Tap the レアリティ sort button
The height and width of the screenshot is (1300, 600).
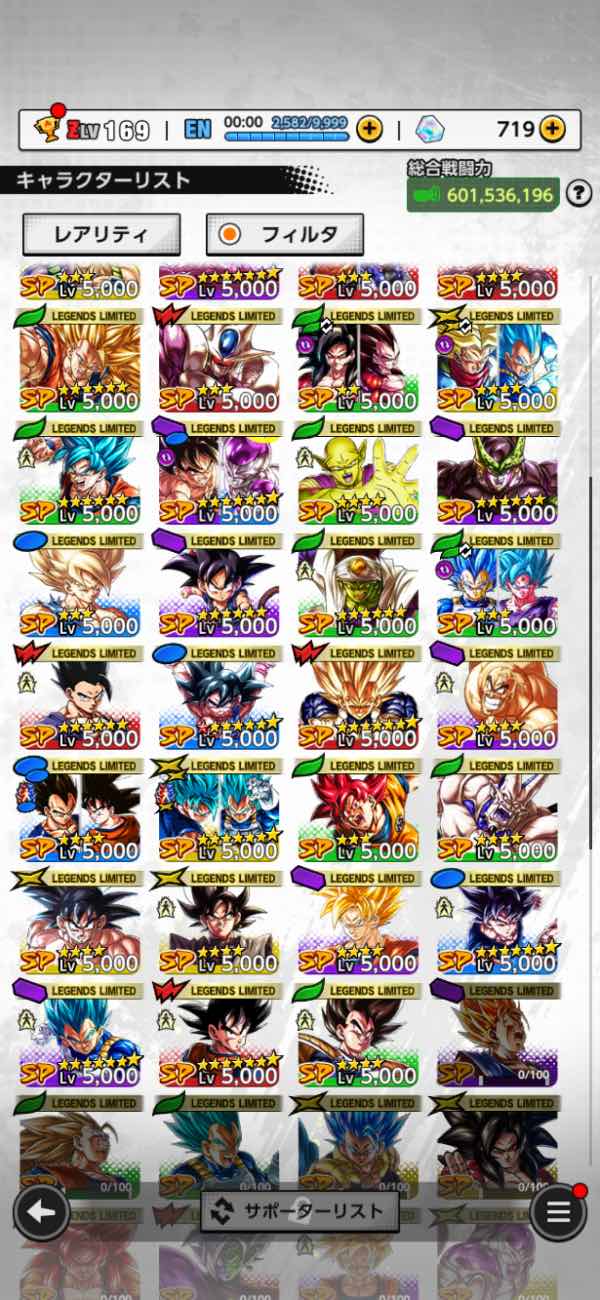point(101,235)
